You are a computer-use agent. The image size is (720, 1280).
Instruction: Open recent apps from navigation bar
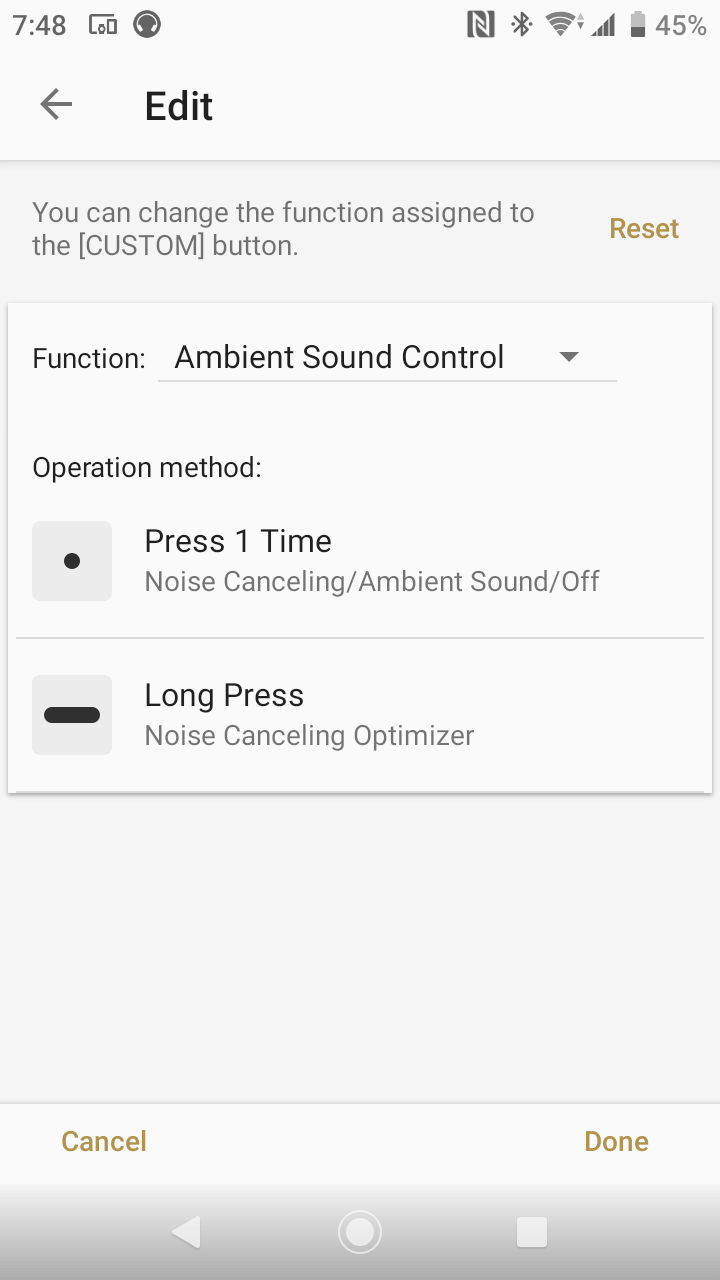click(532, 1232)
